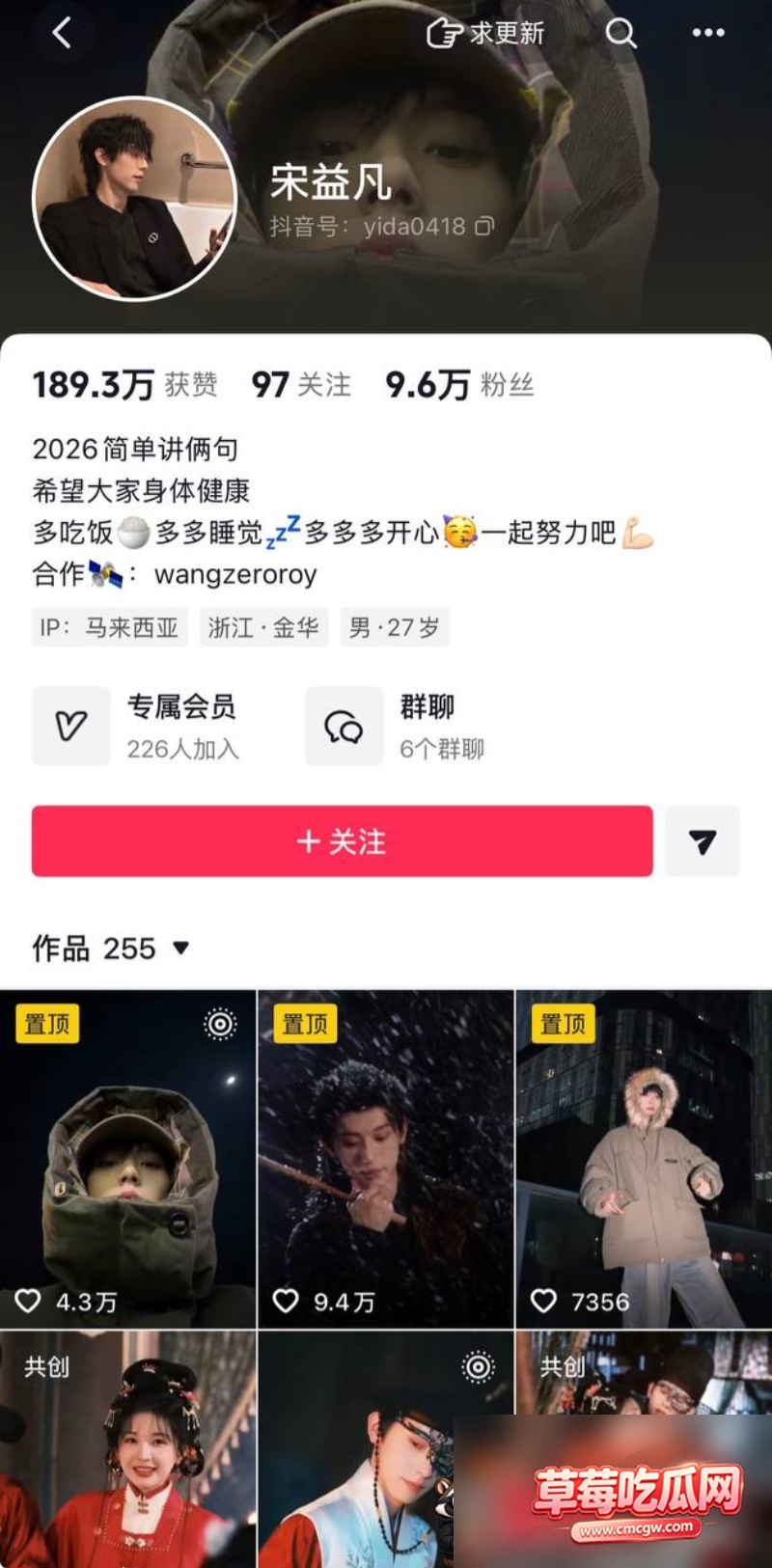This screenshot has height=1568, width=772.
Task: Copy the Douyin ID yida0418
Action: (x=484, y=226)
